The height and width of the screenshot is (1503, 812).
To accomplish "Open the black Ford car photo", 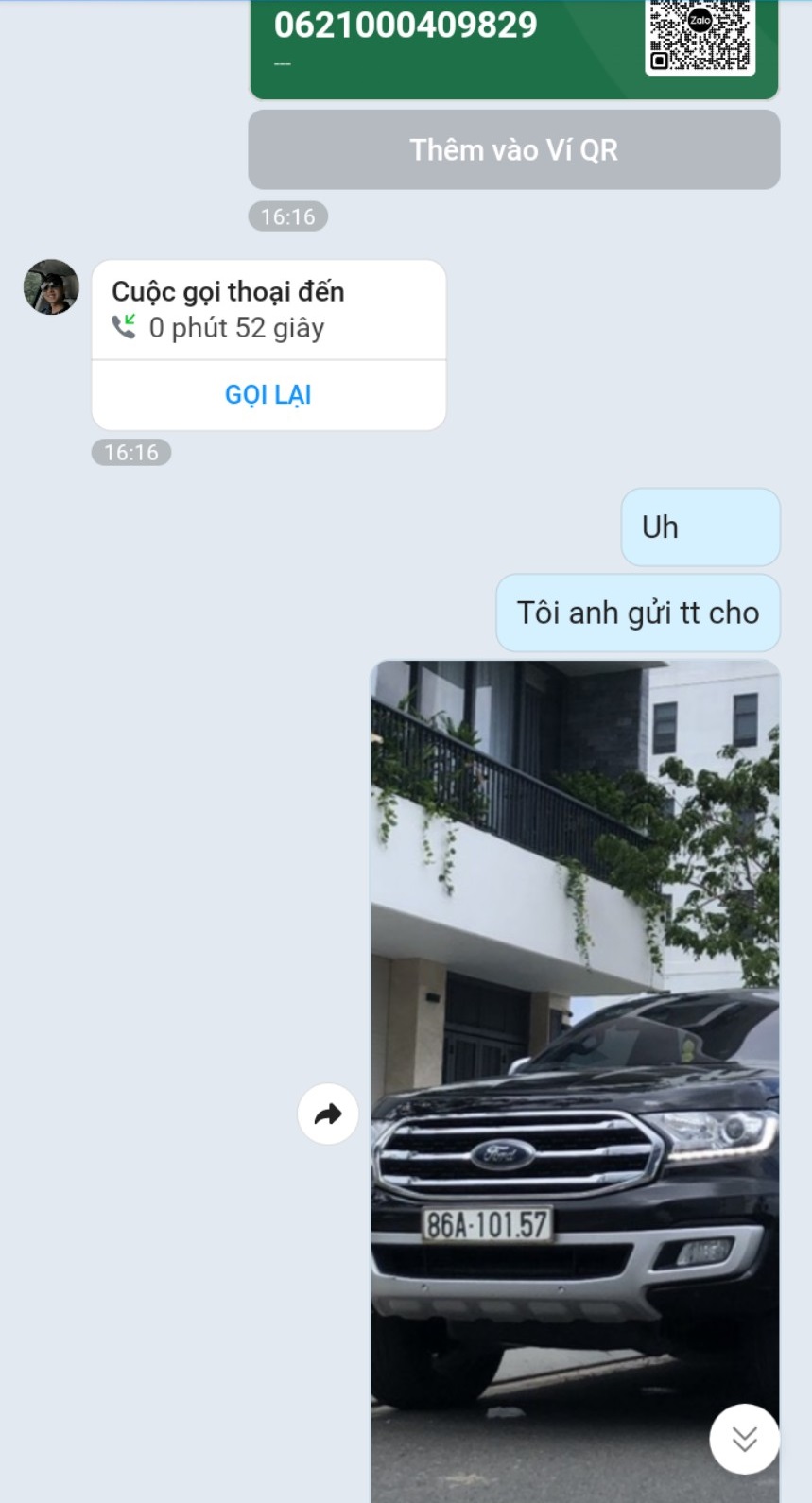I will click(575, 1040).
